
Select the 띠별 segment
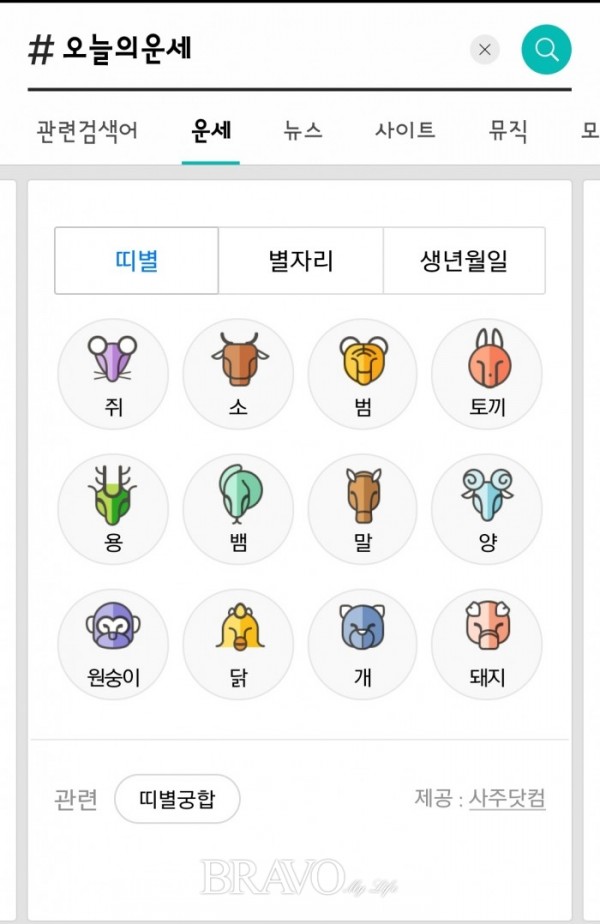click(136, 261)
